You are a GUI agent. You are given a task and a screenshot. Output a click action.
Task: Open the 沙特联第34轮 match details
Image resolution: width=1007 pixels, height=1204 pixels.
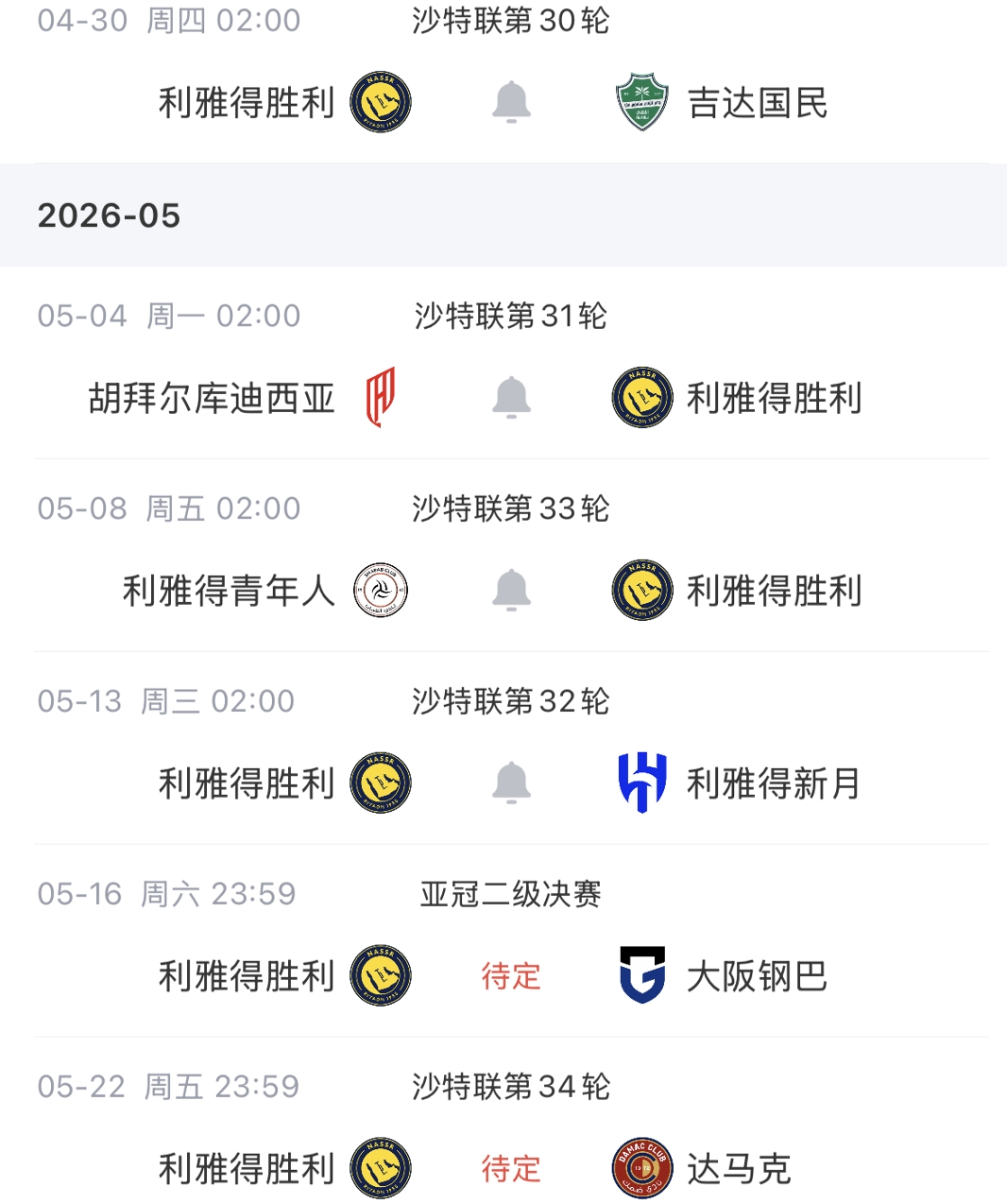[509, 1088]
